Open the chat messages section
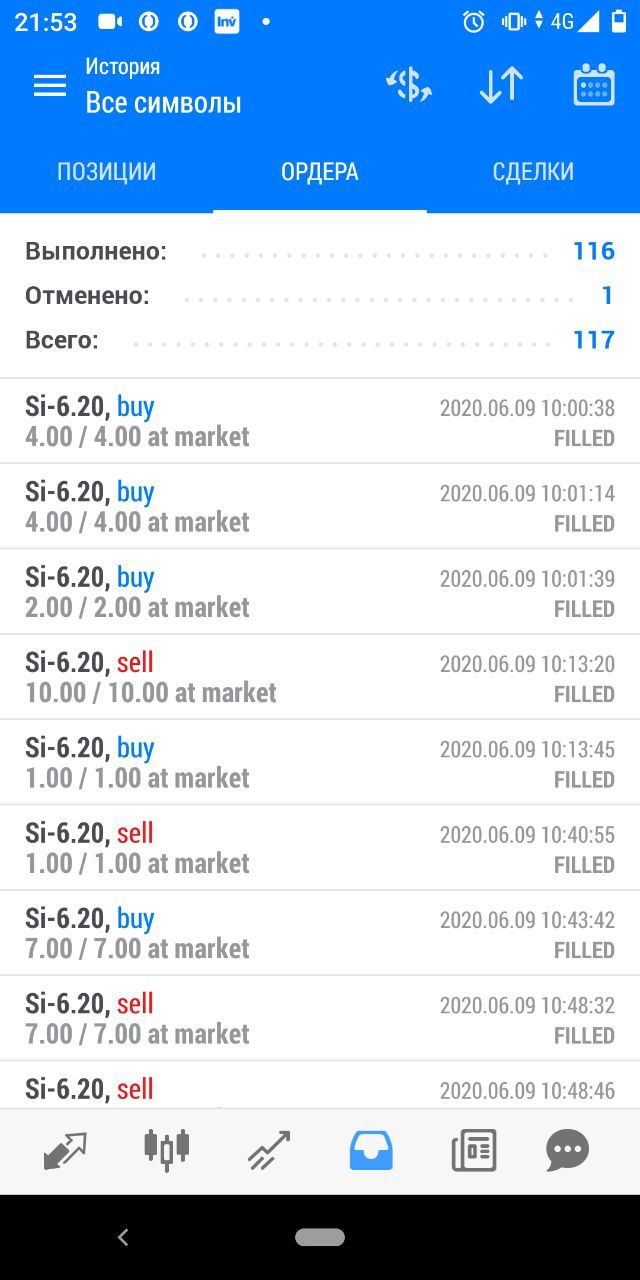 click(568, 1151)
